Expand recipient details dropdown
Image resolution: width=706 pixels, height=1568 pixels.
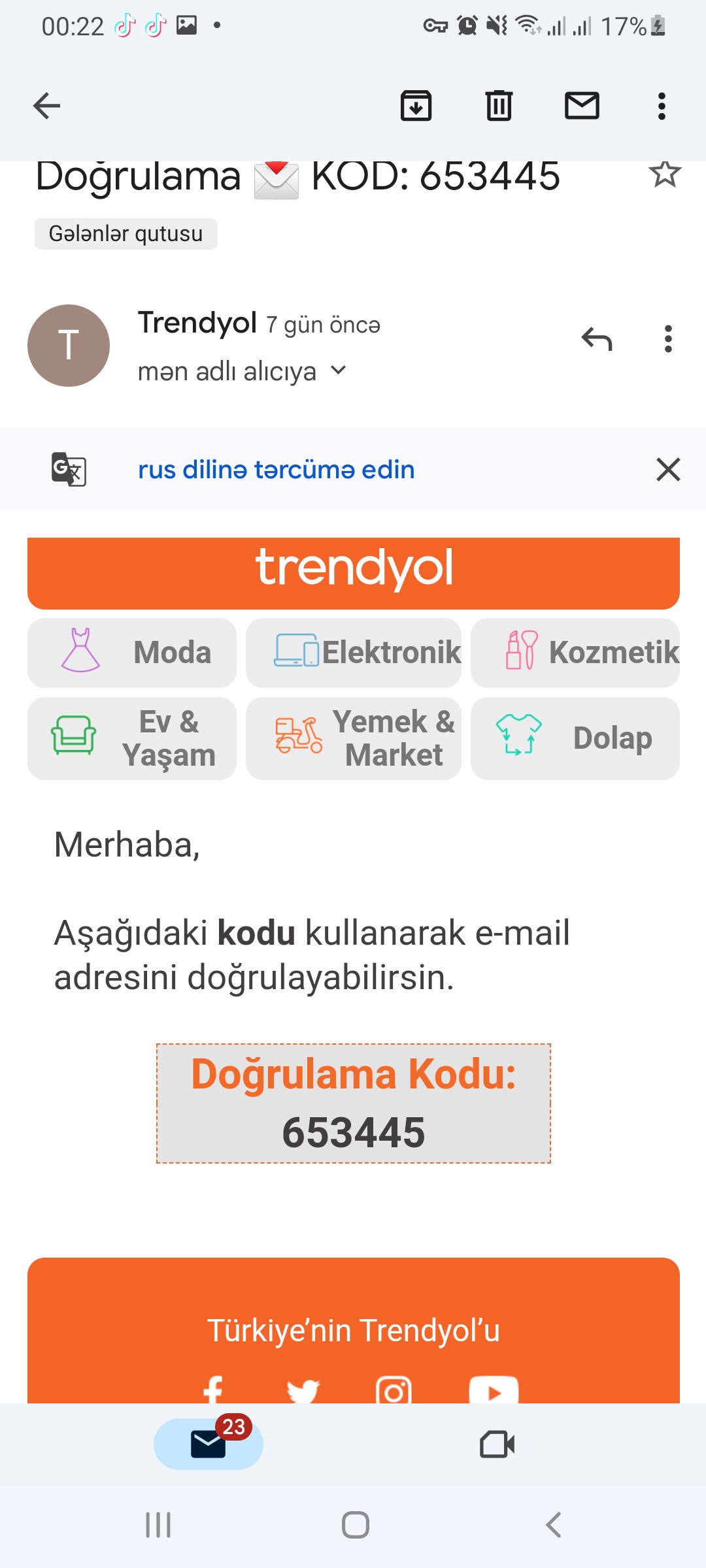click(339, 370)
